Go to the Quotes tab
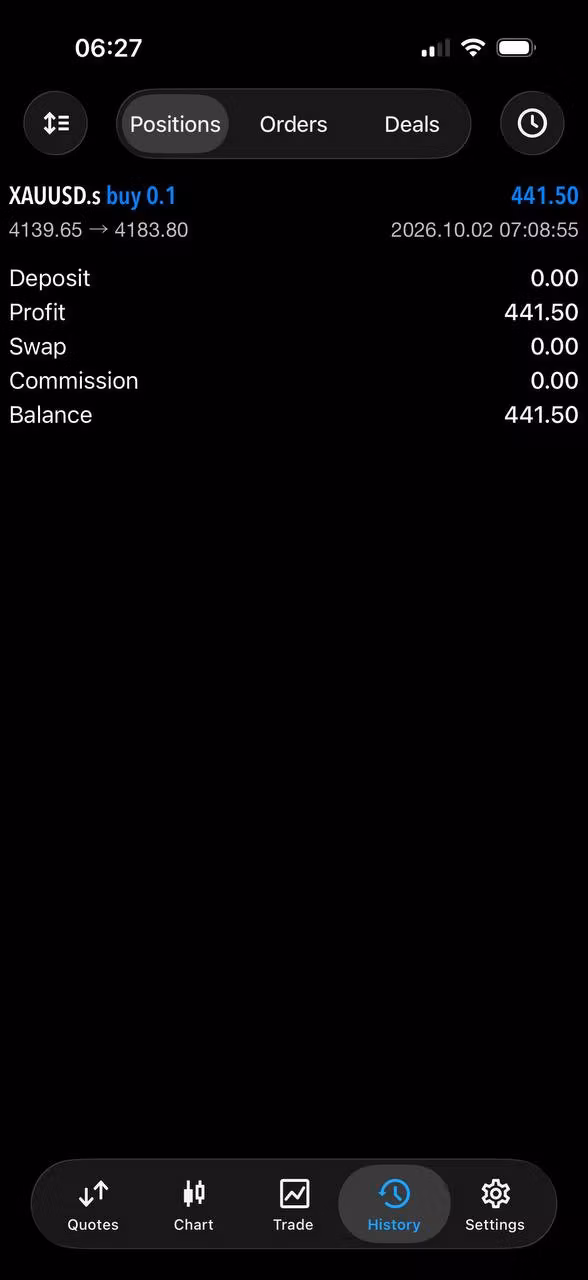The image size is (588, 1280). click(93, 1204)
